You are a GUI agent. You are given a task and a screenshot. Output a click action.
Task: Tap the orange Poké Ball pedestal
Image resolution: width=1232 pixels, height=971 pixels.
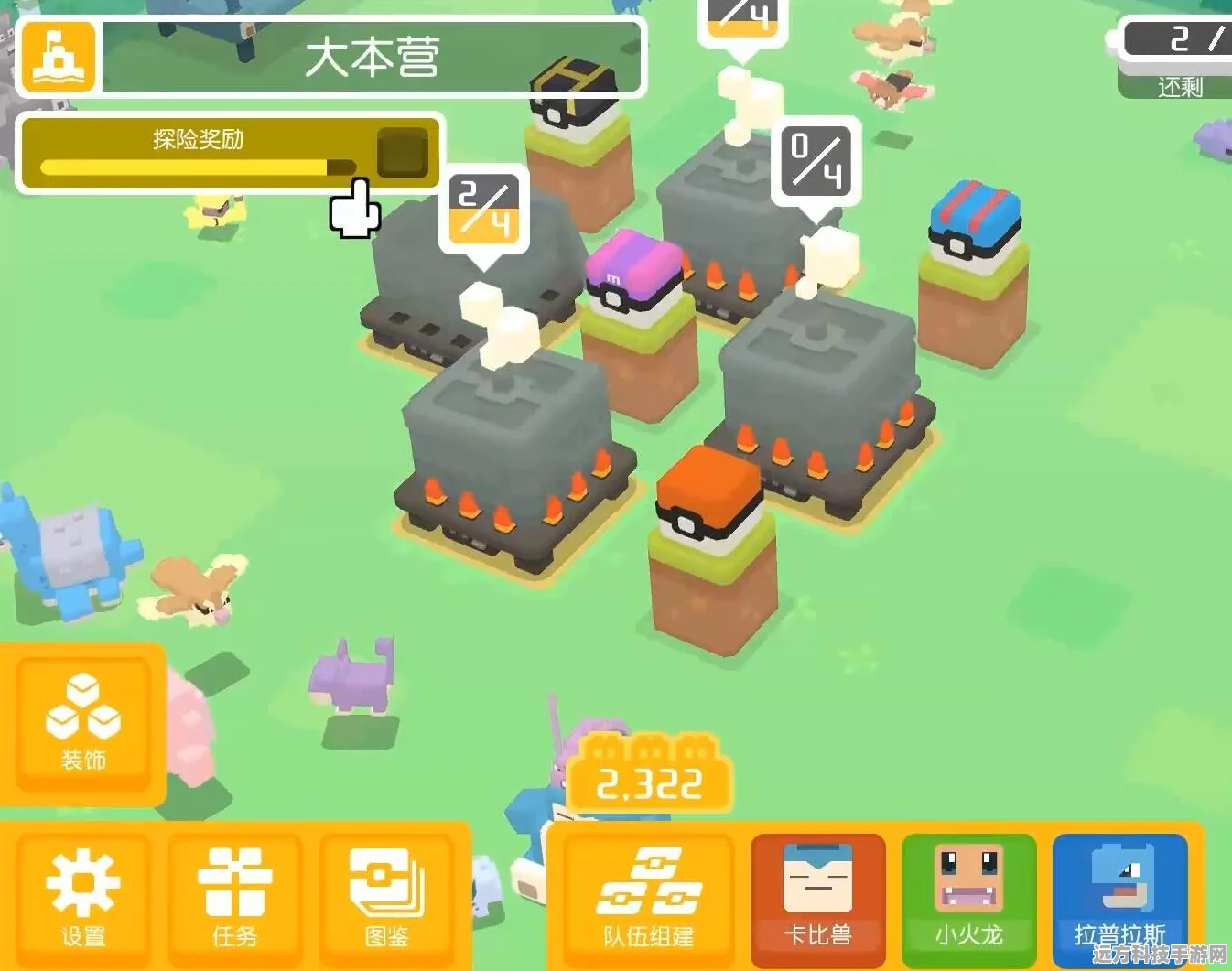pos(710,540)
